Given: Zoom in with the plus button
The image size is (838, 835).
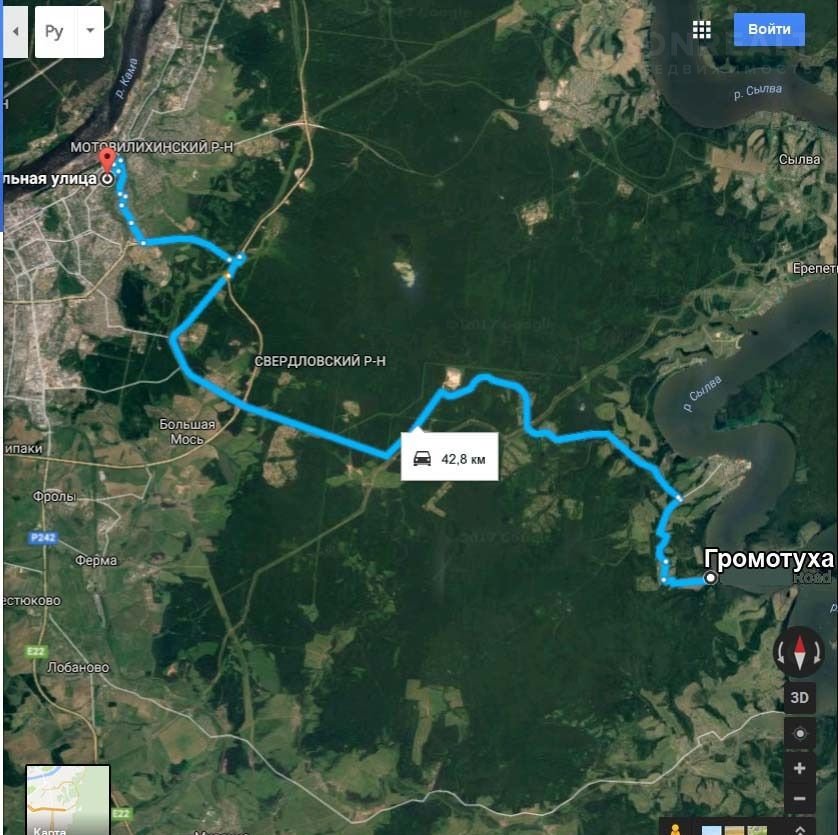Looking at the screenshot, I should pos(800,769).
